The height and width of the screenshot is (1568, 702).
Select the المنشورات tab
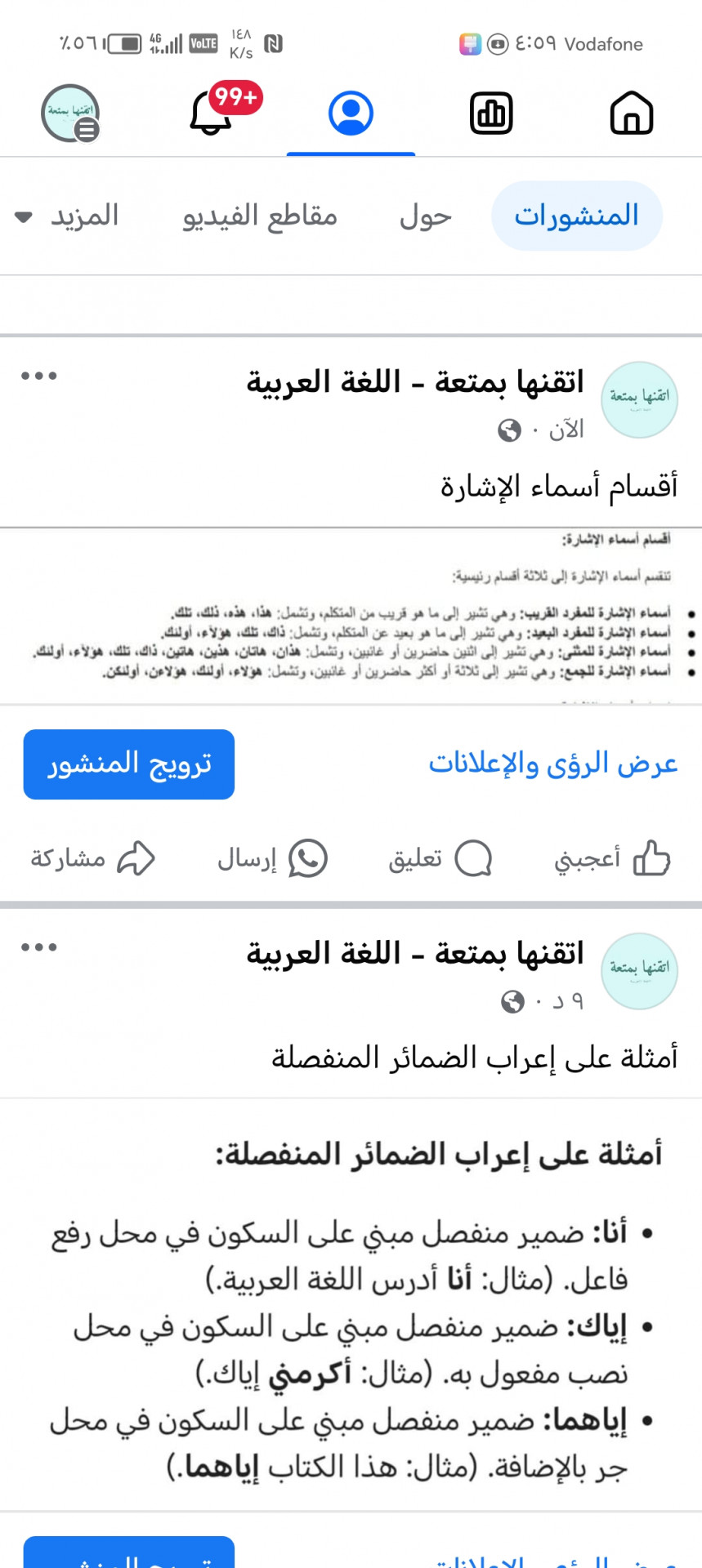pyautogui.click(x=576, y=216)
